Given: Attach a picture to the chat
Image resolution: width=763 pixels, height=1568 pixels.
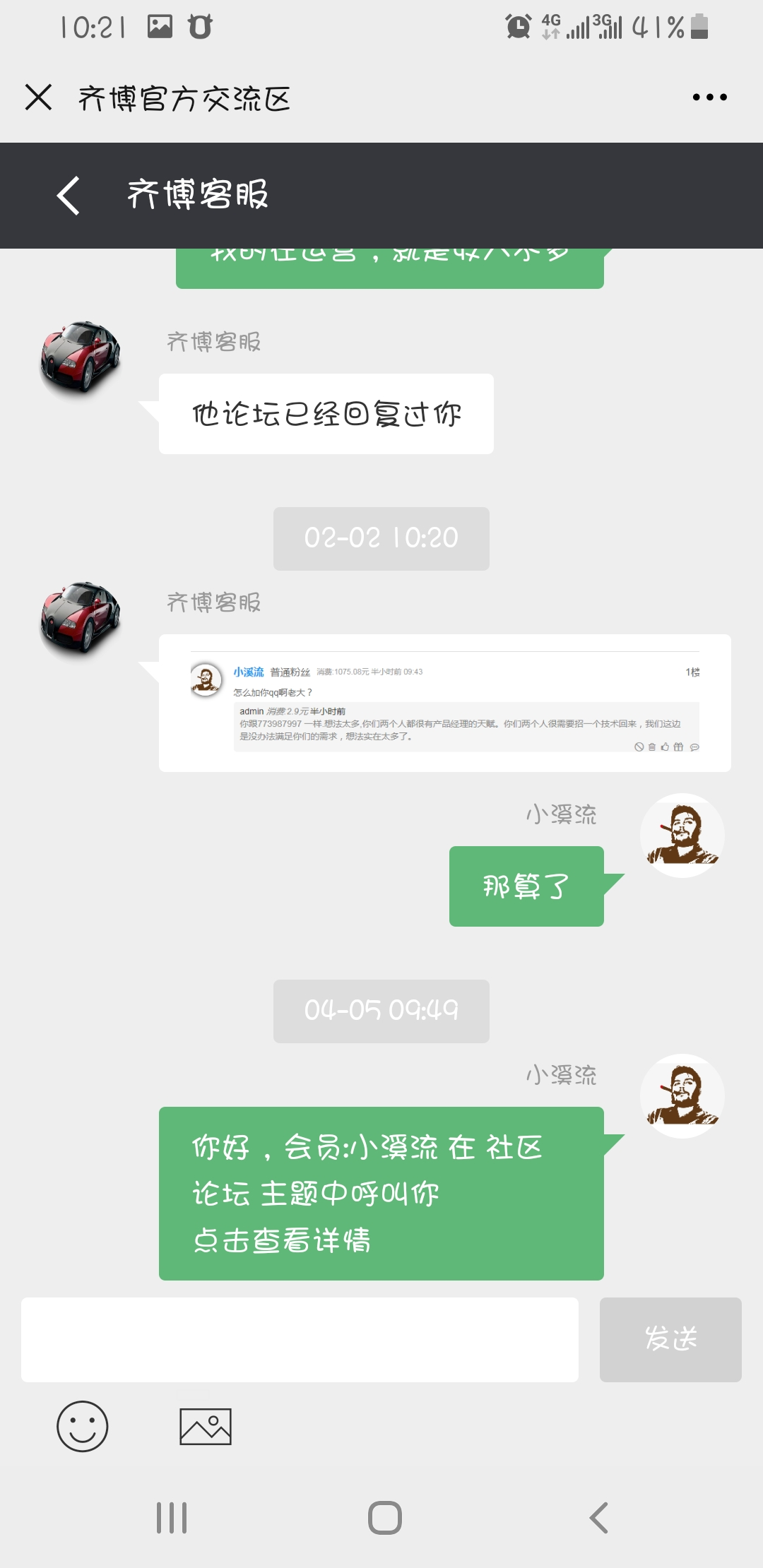Looking at the screenshot, I should [205, 1426].
